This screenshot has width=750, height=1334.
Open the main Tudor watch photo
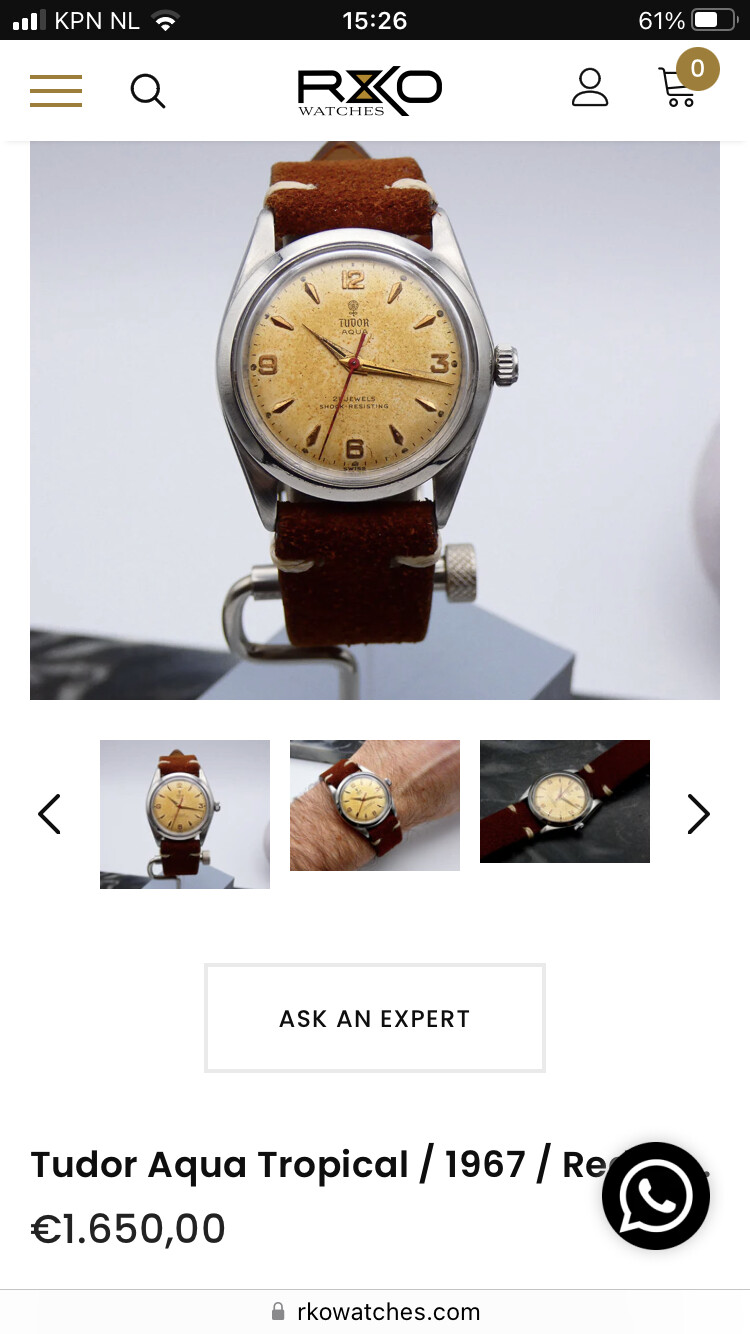(375, 420)
